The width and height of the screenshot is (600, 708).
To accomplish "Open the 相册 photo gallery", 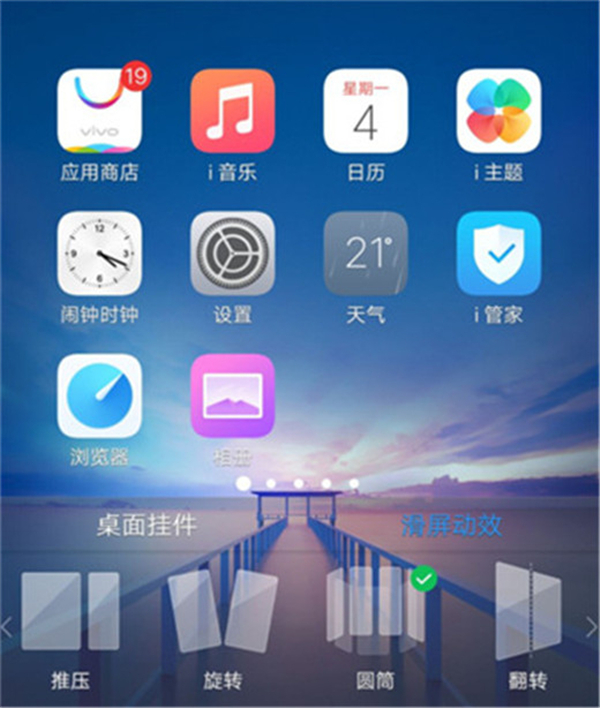I will pyautogui.click(x=232, y=396).
